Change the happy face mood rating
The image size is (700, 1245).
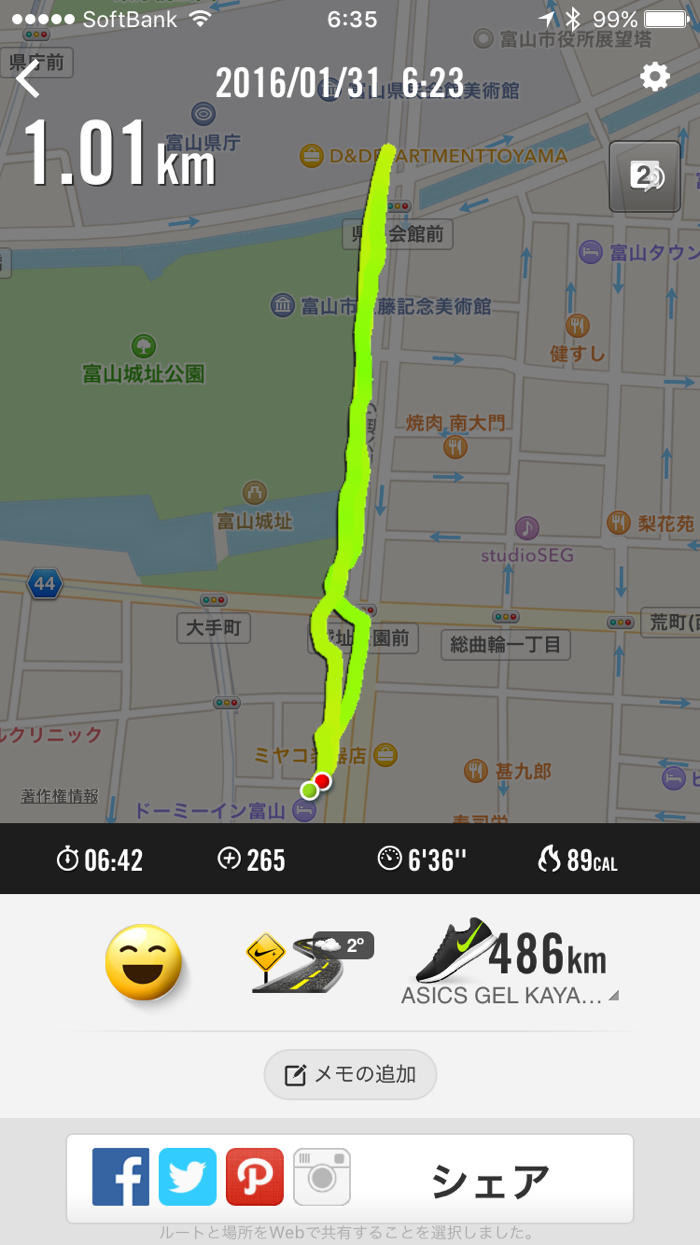tap(144, 962)
